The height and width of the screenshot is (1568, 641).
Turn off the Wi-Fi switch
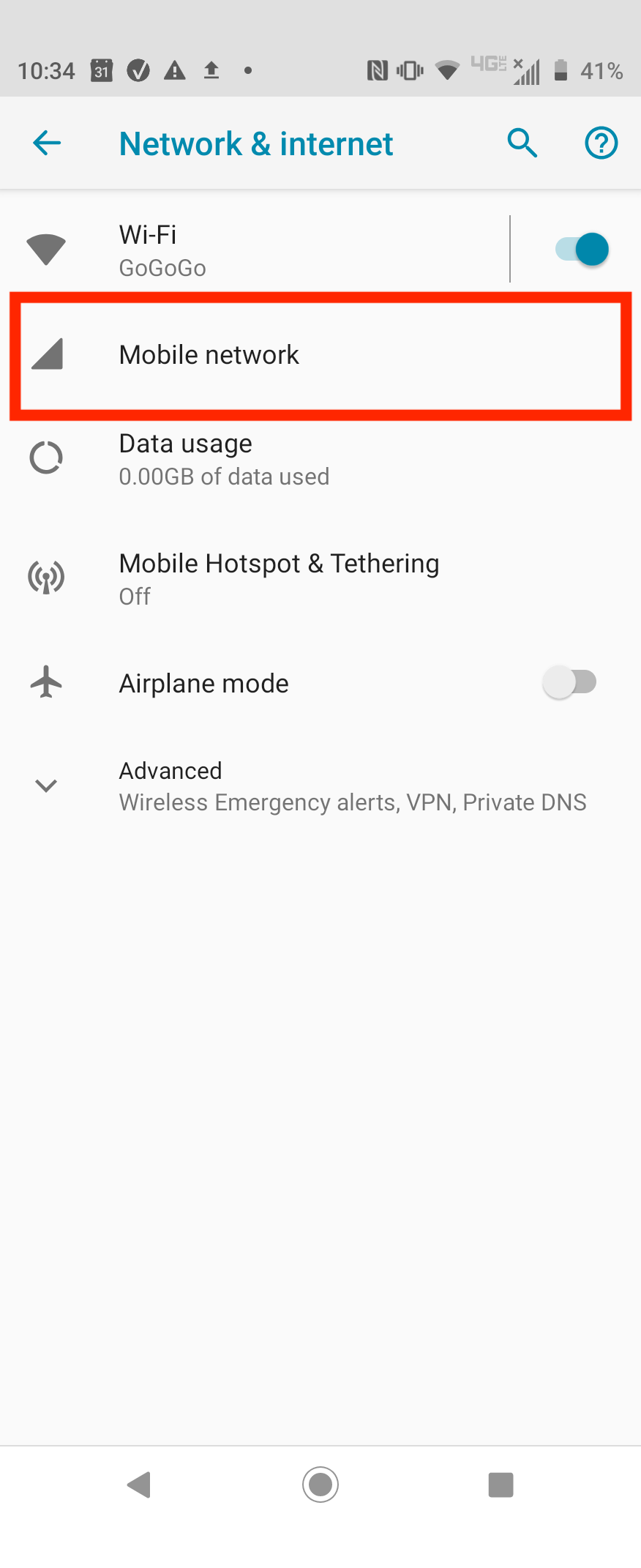pyautogui.click(x=582, y=250)
